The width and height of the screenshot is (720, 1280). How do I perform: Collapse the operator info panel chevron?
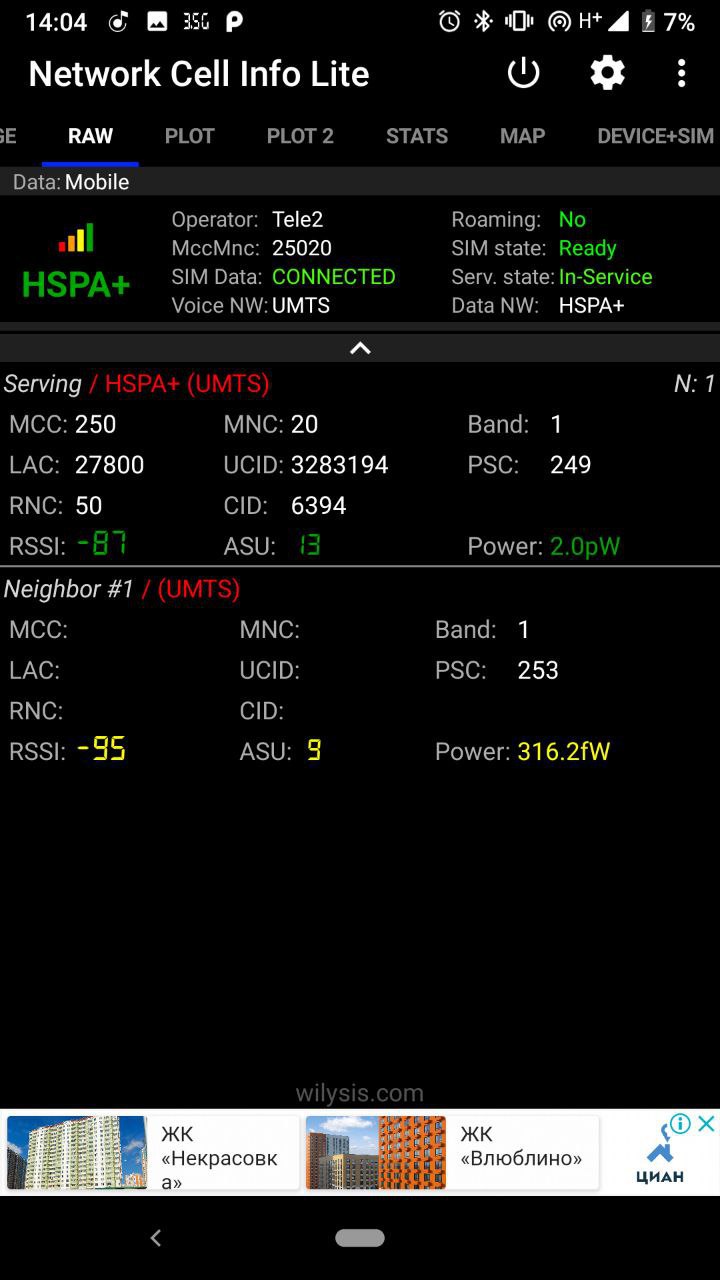[360, 348]
